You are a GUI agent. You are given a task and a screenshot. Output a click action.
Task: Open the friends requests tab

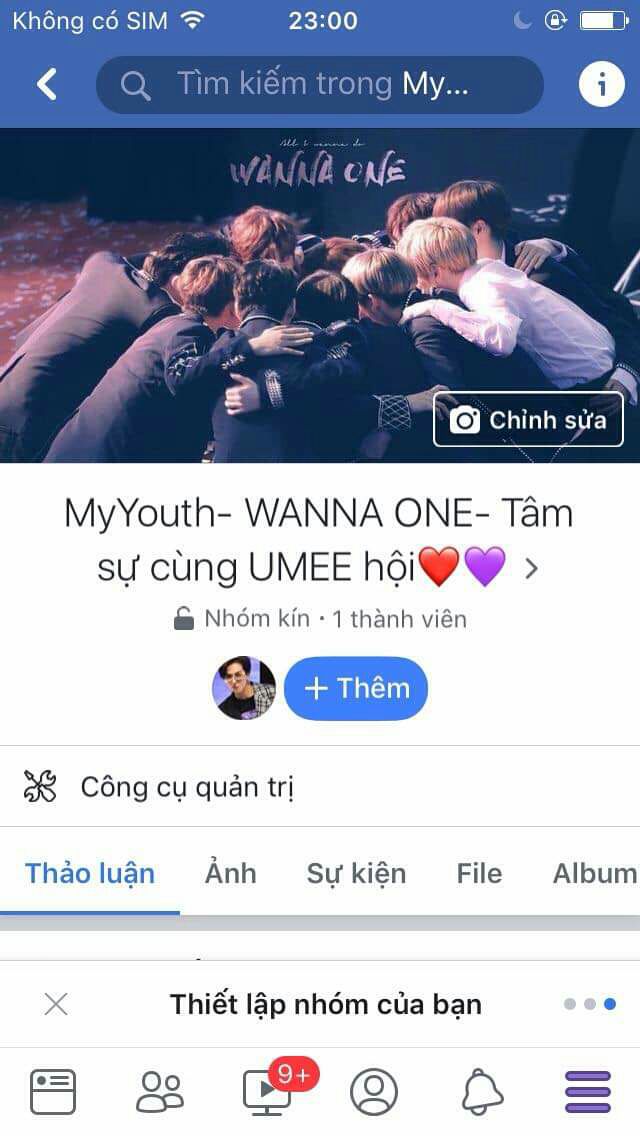(x=160, y=1092)
